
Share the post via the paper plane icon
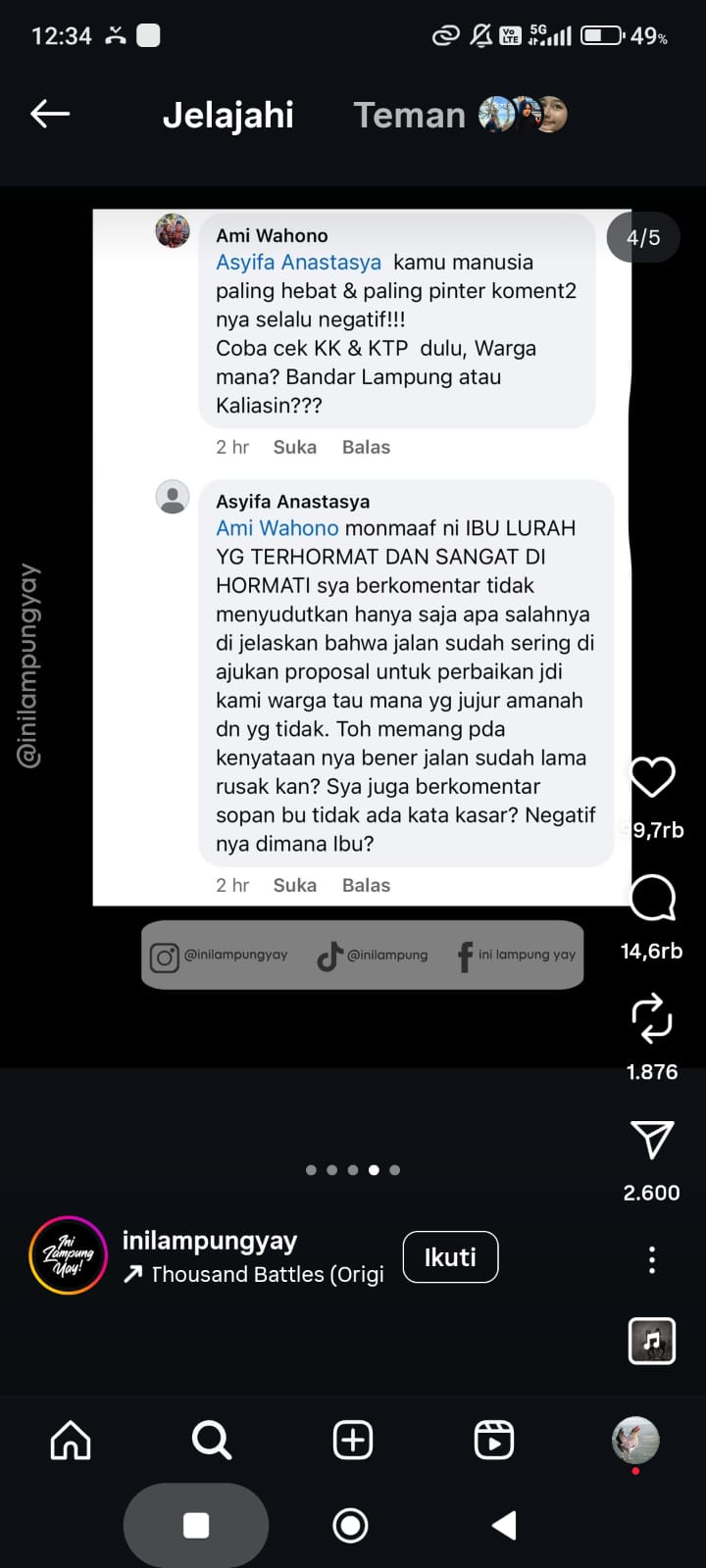tap(652, 1140)
